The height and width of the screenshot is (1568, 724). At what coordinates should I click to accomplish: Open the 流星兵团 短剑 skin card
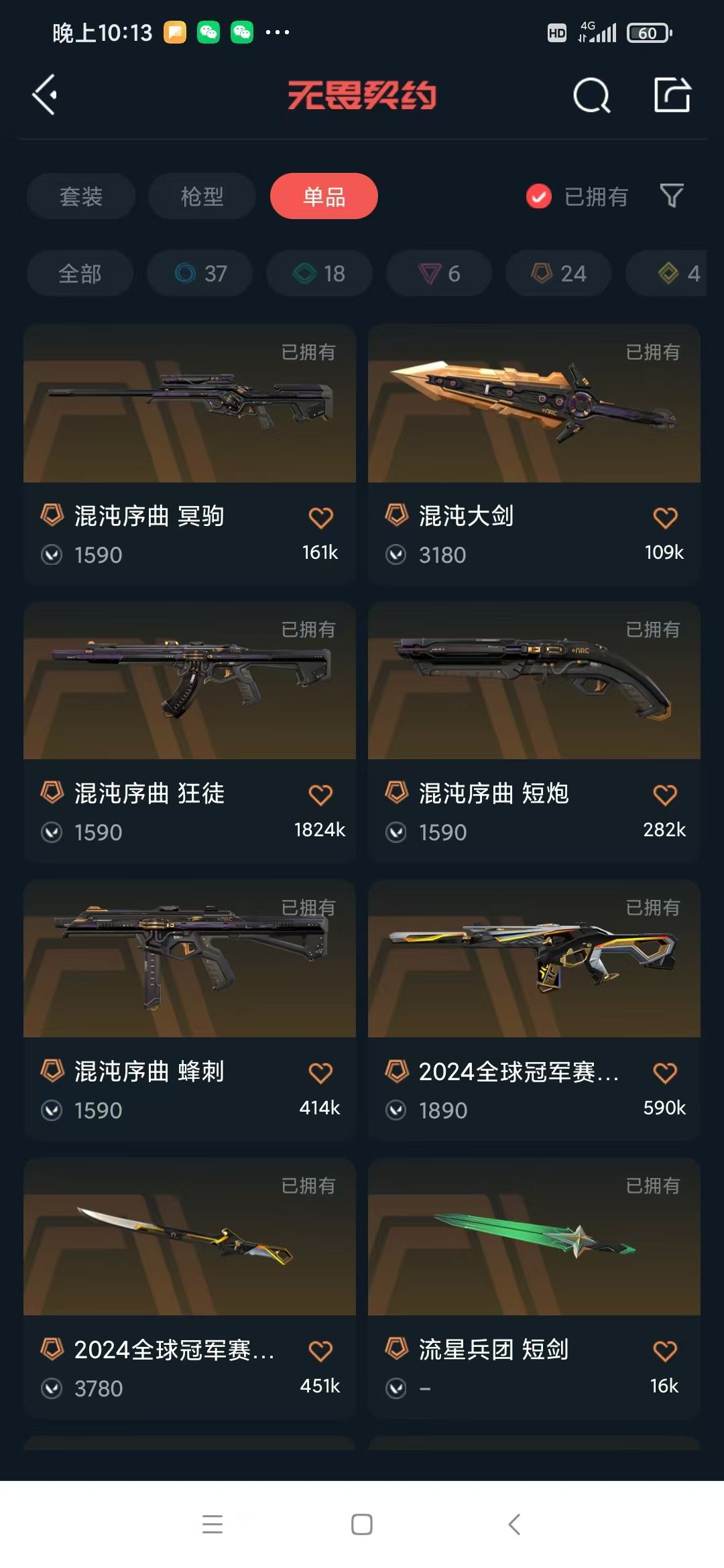(x=534, y=1288)
